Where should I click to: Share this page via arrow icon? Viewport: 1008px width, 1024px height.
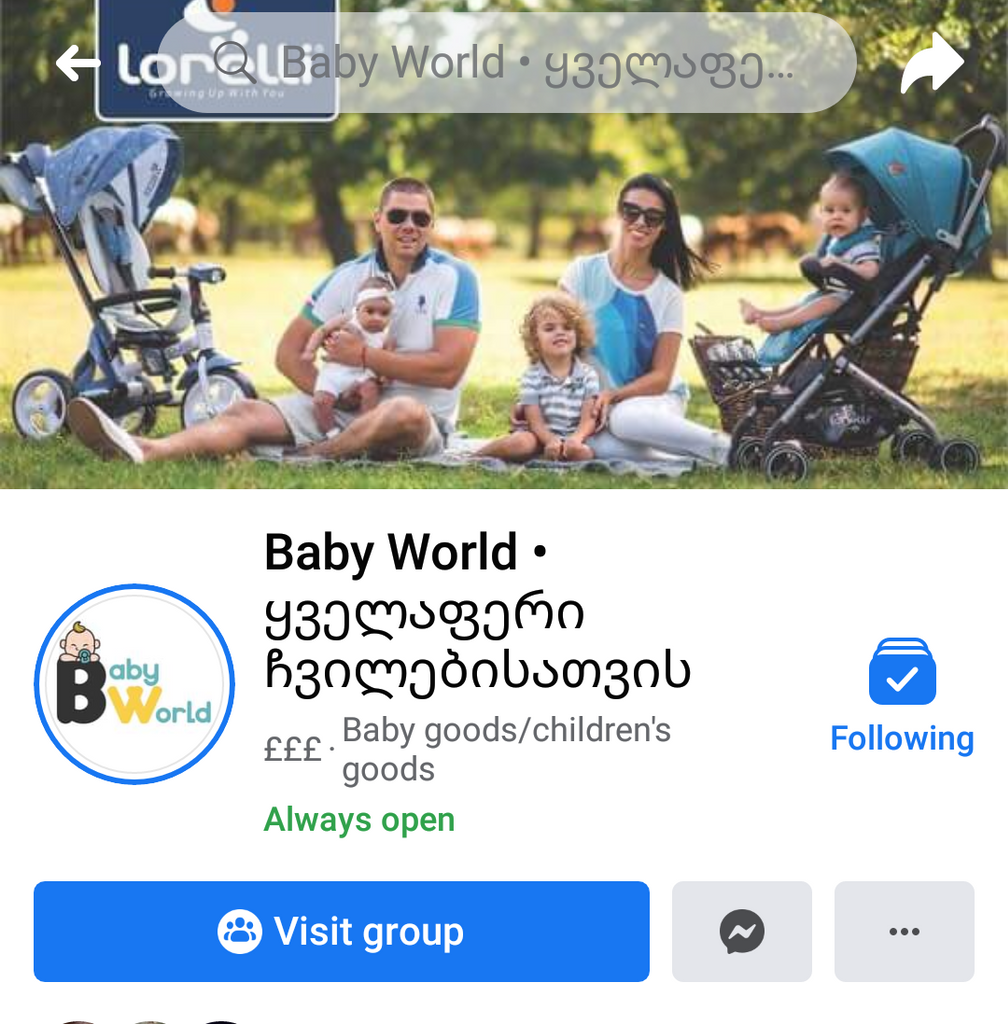pyautogui.click(x=932, y=64)
